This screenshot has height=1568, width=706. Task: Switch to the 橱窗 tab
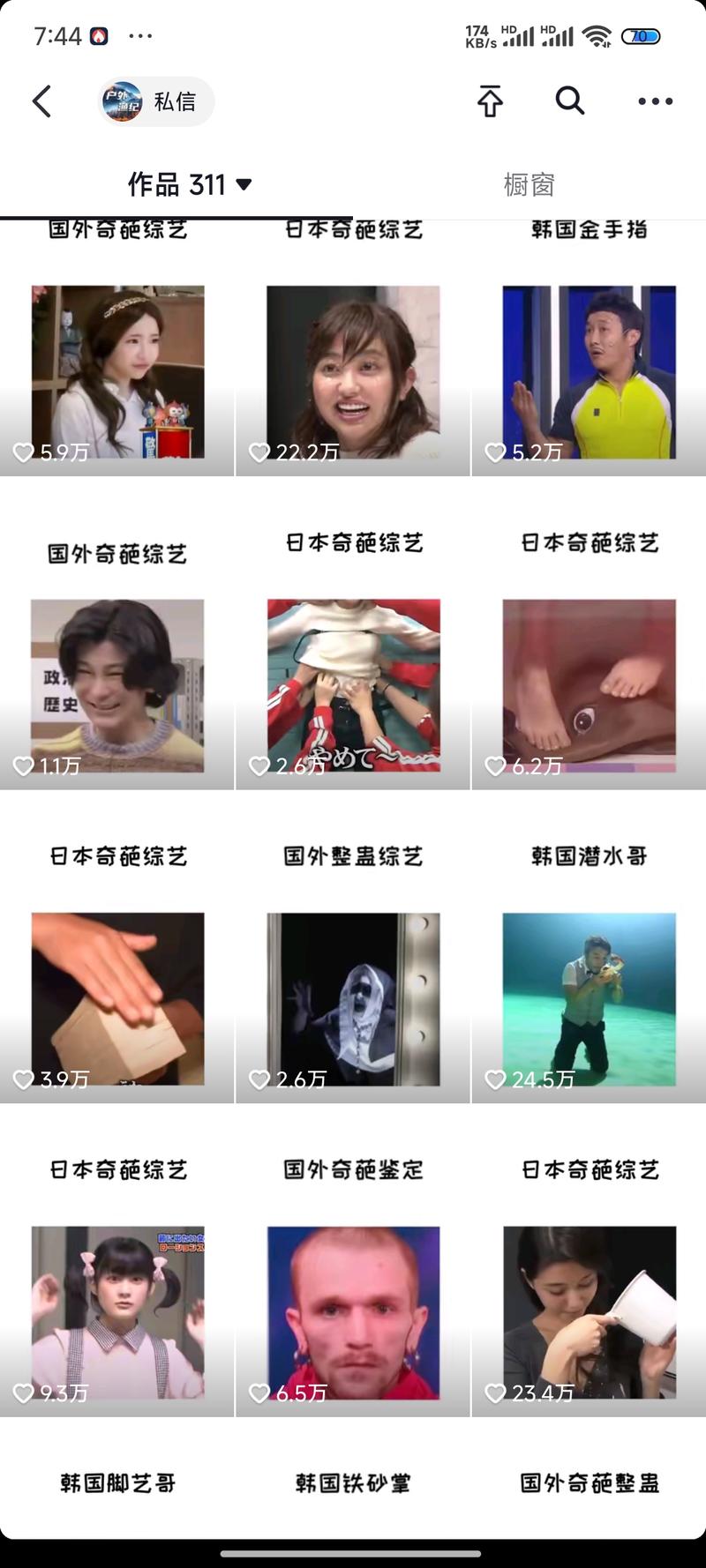coord(529,184)
